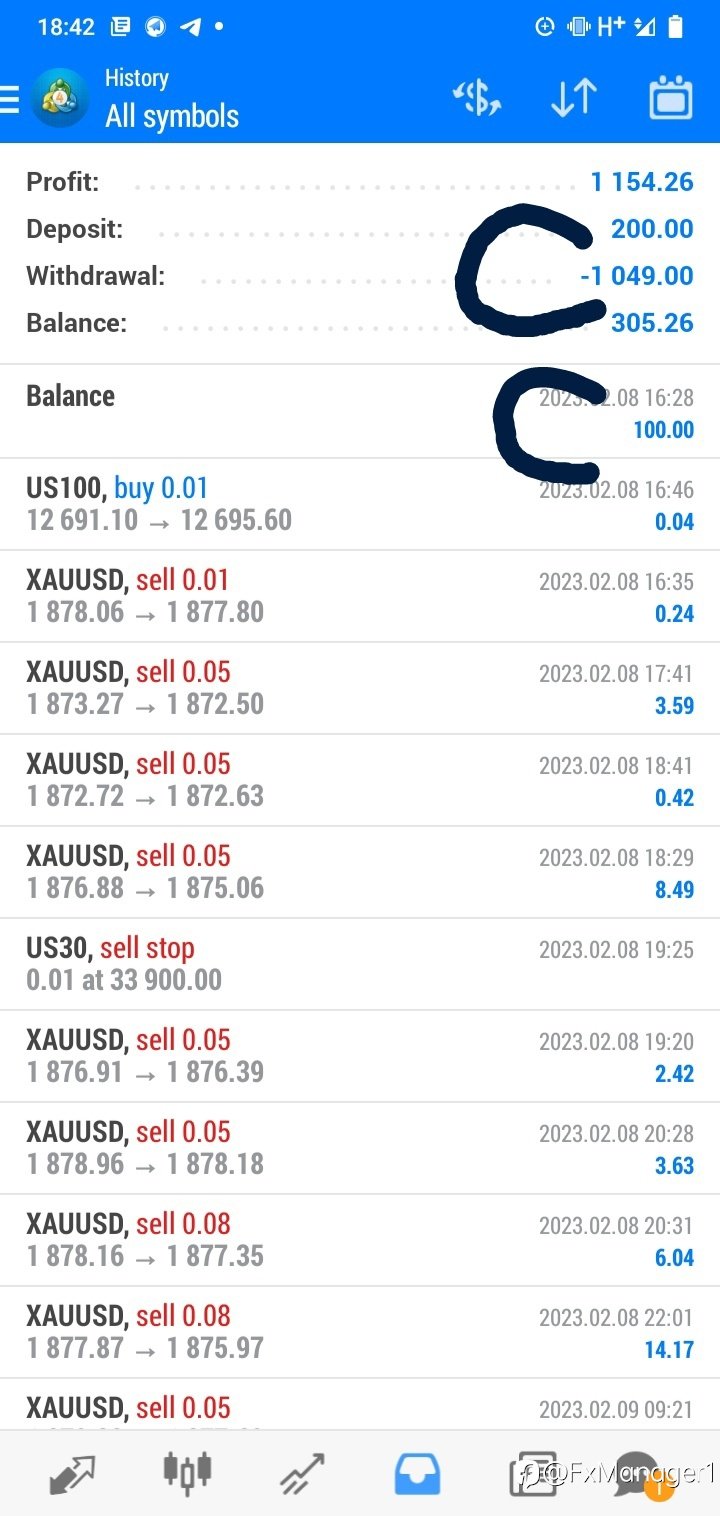Switch to the Trade tab

[302, 1472]
